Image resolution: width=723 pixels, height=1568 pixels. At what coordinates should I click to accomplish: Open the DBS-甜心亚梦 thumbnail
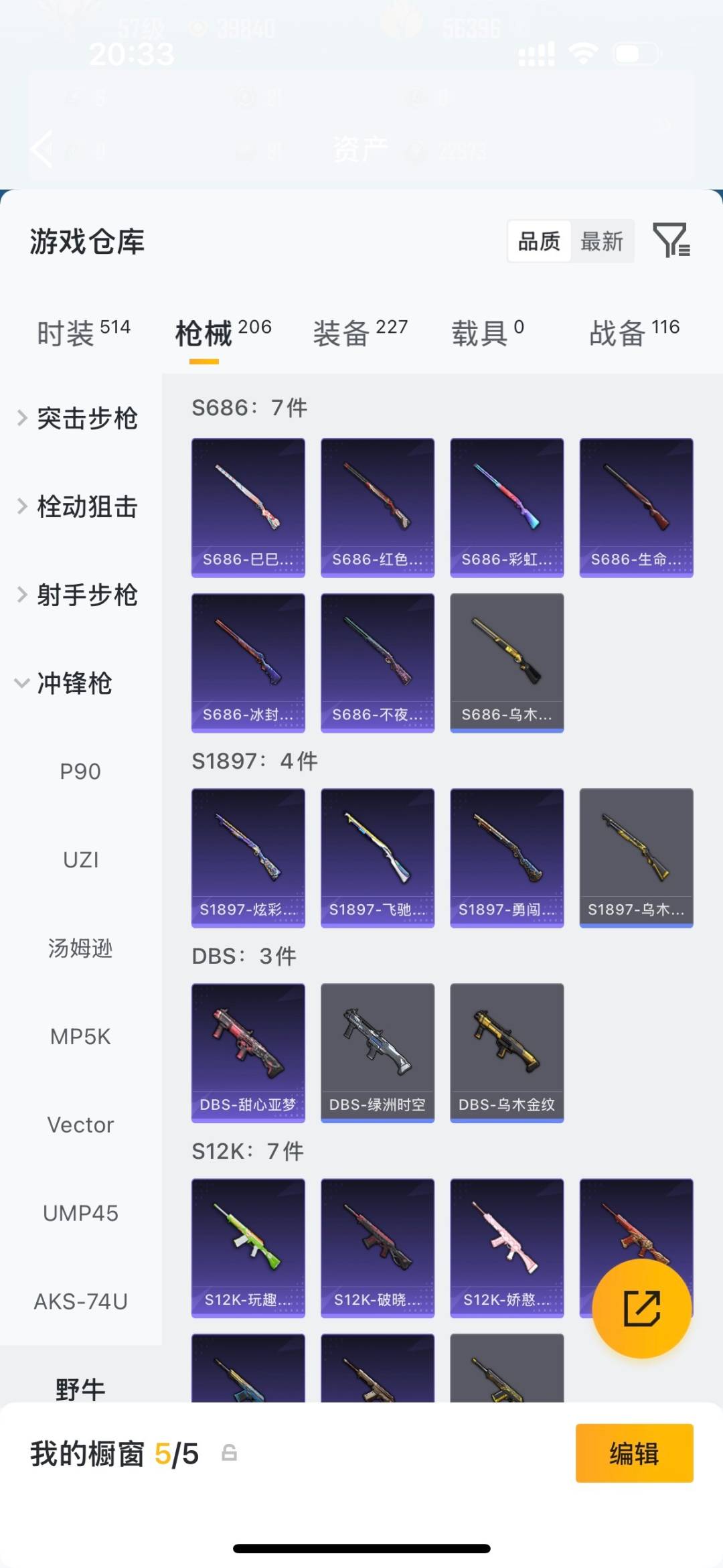[248, 1052]
